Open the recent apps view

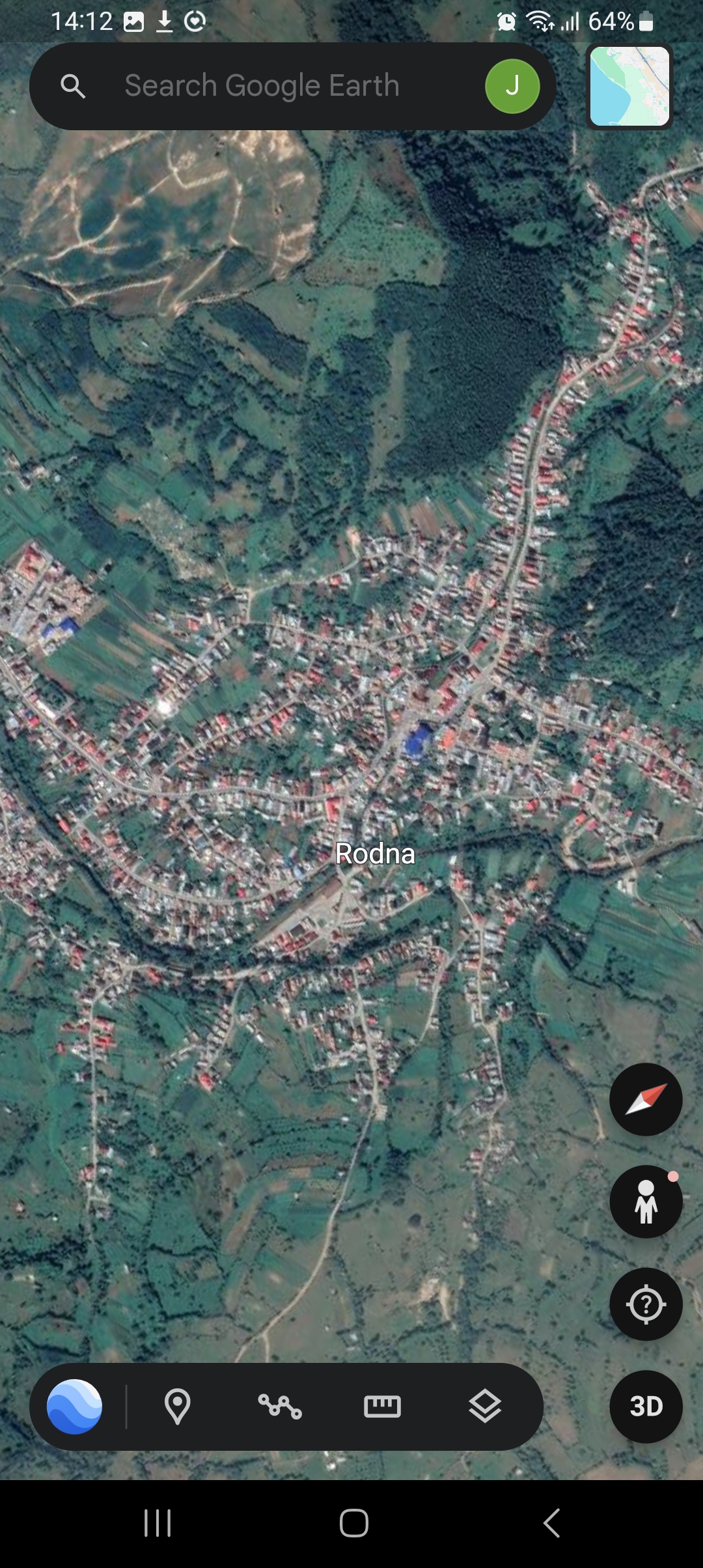(x=157, y=1523)
